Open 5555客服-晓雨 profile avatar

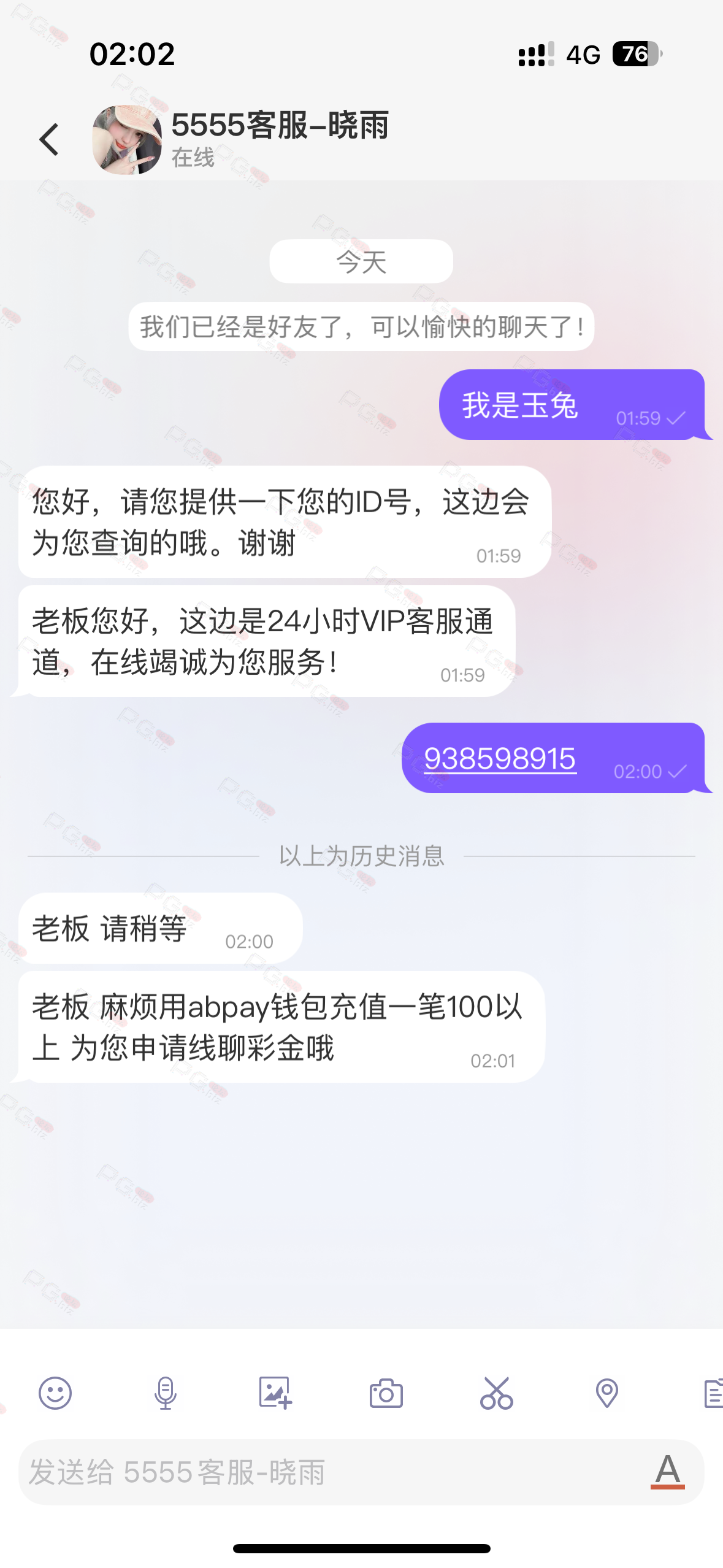(127, 140)
